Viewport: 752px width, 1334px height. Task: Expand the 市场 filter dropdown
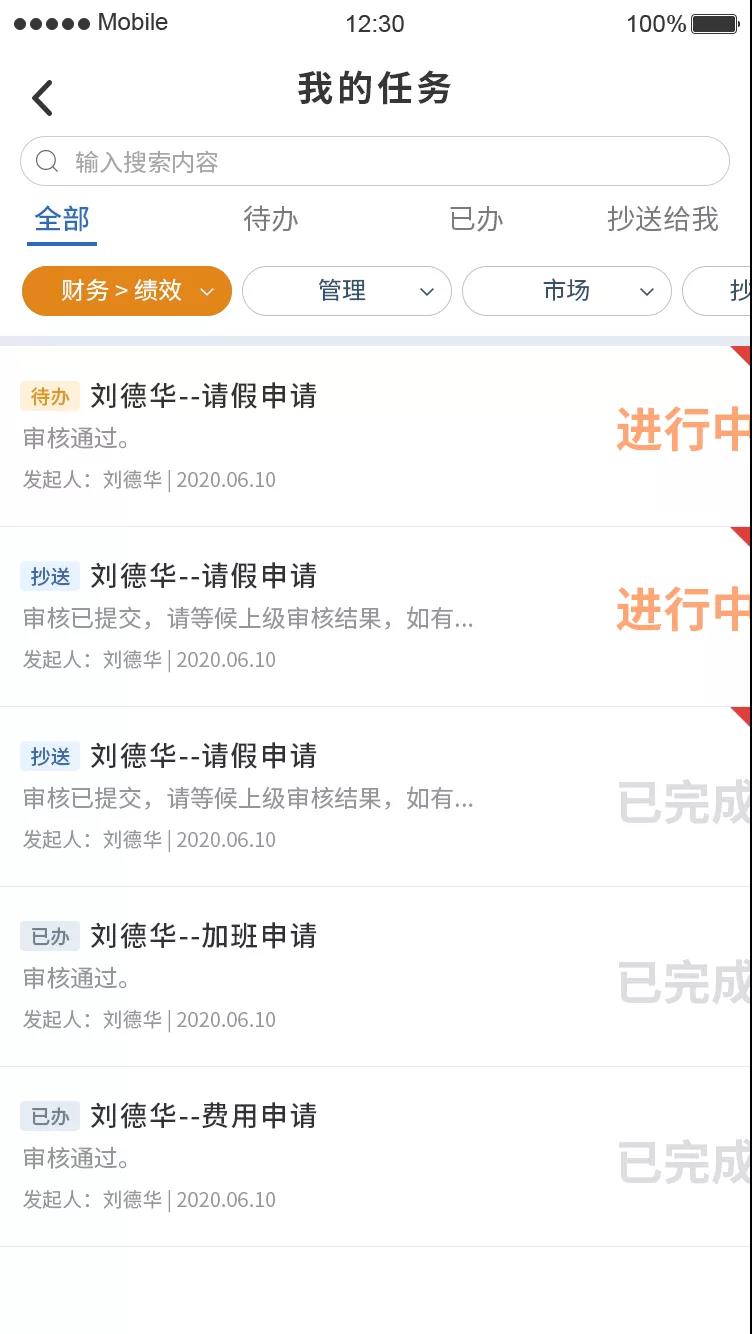click(x=567, y=291)
